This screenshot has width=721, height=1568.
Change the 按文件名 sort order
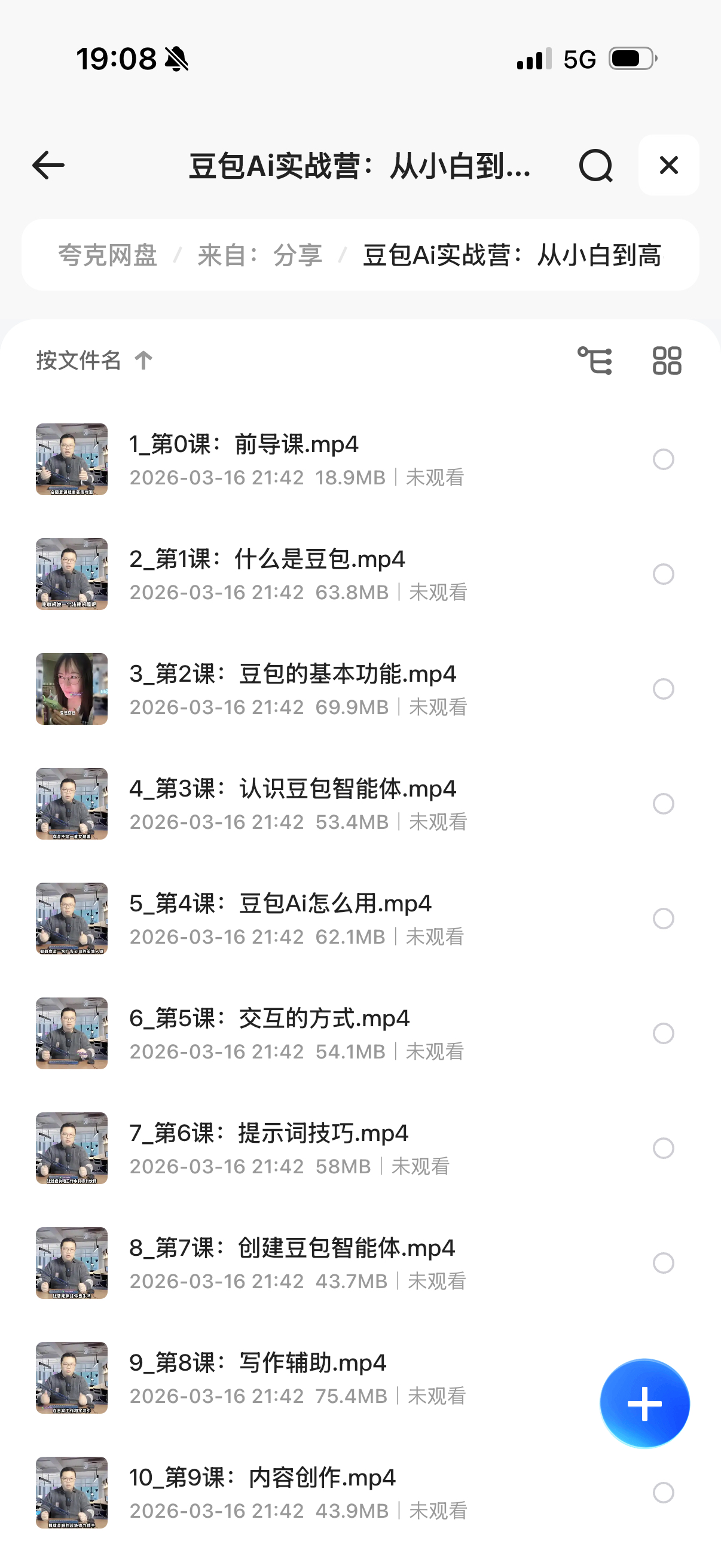pos(94,361)
